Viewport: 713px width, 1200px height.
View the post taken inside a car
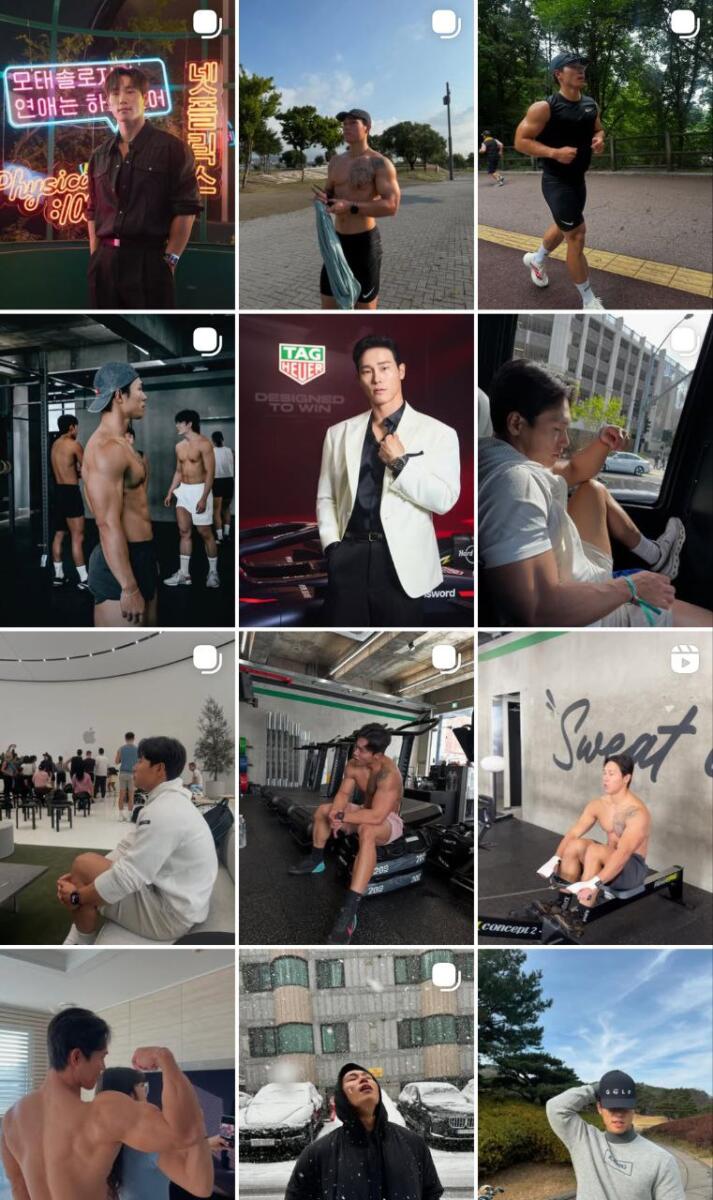[595, 470]
